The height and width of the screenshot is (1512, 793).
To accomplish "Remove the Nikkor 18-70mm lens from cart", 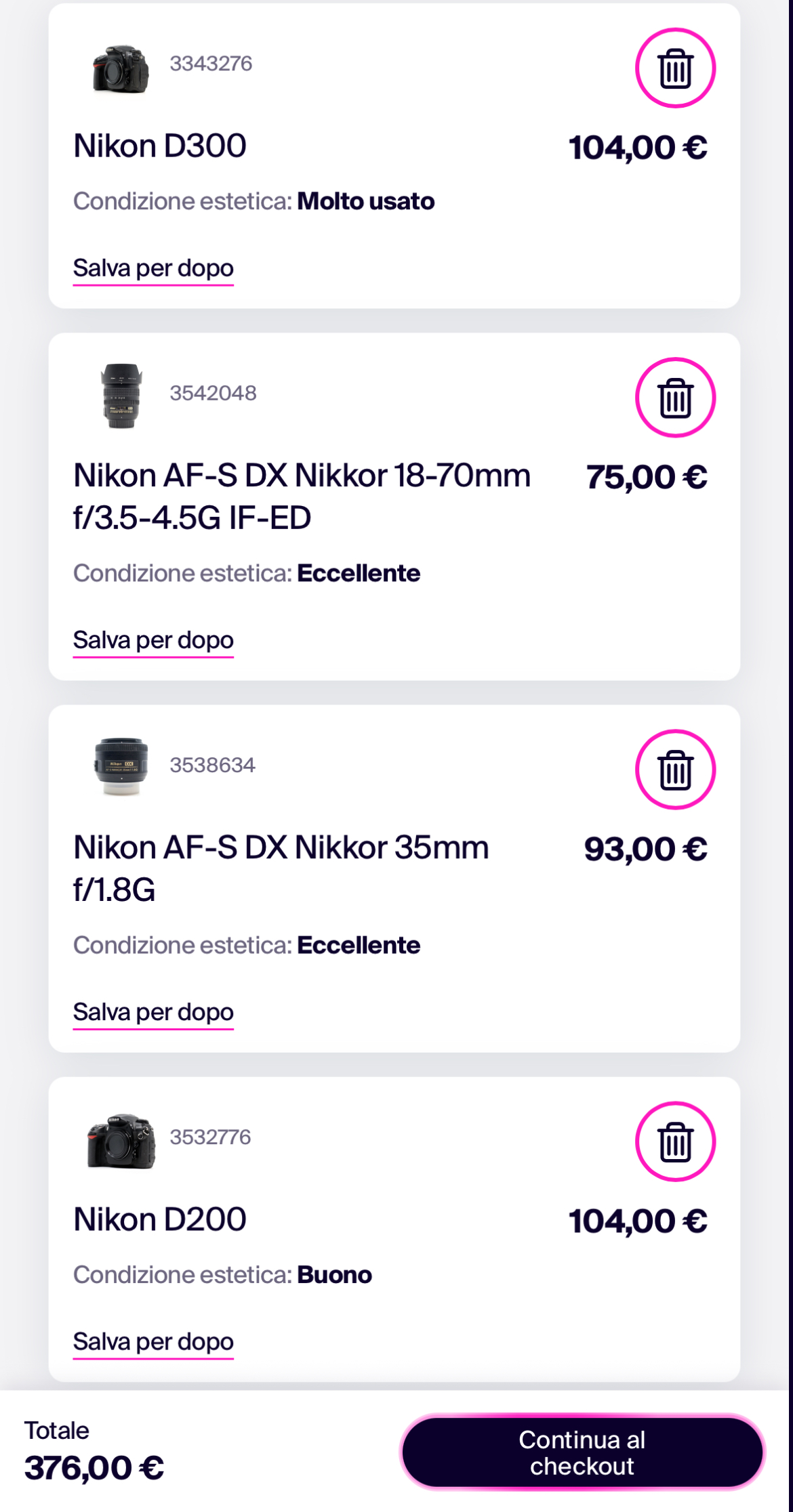I will tap(675, 398).
